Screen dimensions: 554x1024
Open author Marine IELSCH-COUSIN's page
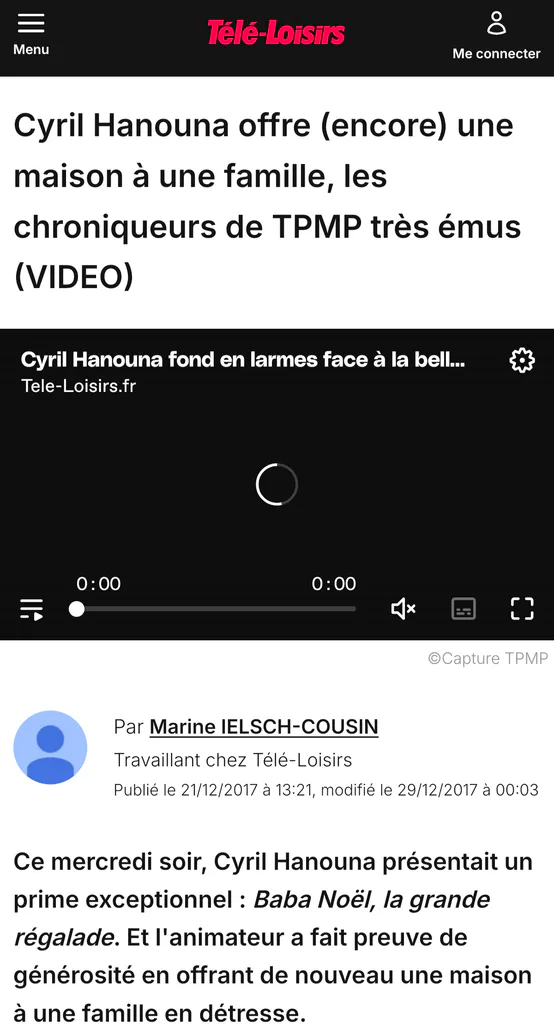pyautogui.click(x=264, y=727)
